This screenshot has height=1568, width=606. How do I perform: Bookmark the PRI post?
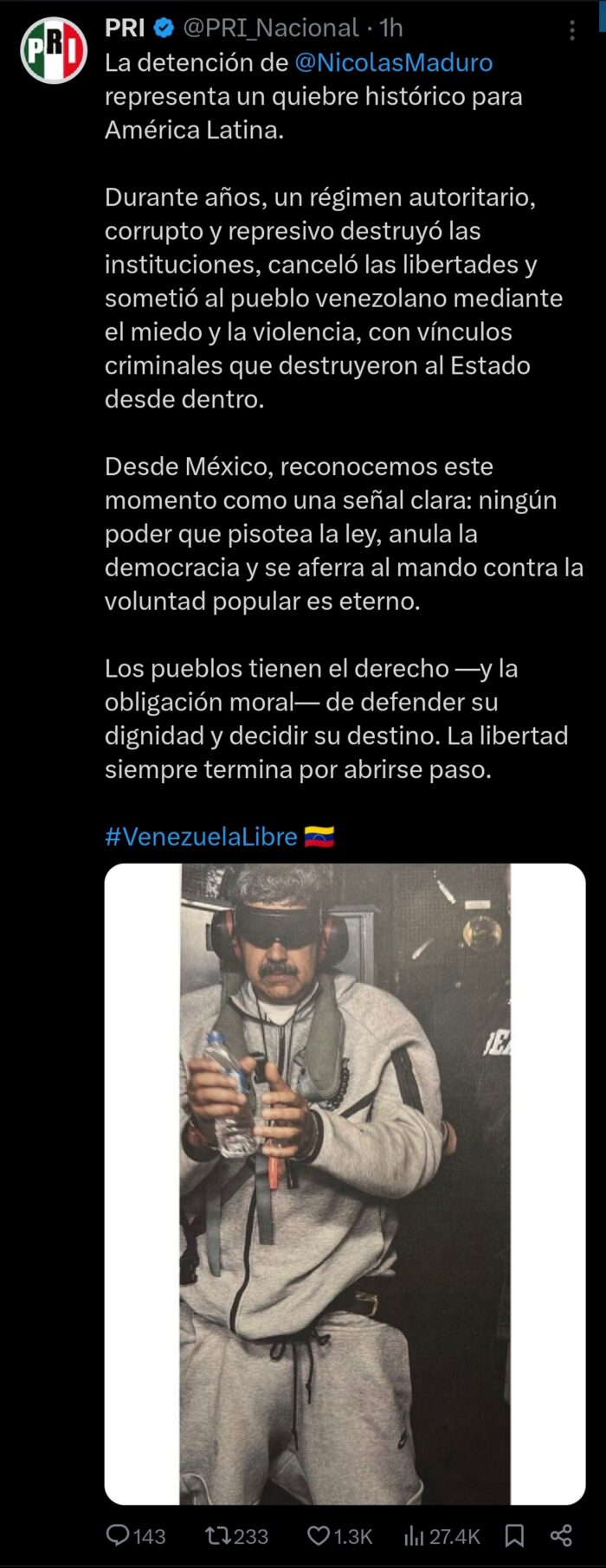[514, 1535]
